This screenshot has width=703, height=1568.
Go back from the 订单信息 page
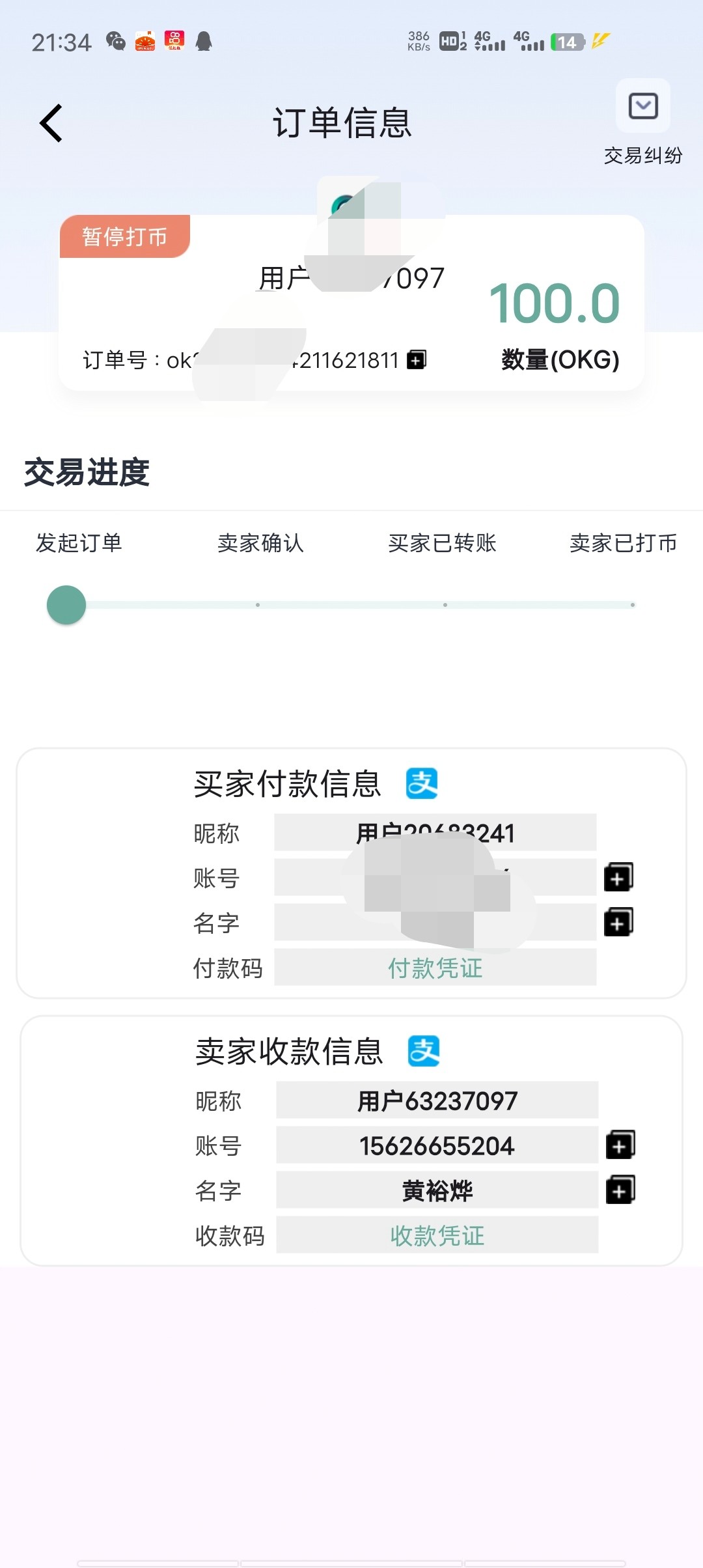[x=51, y=123]
